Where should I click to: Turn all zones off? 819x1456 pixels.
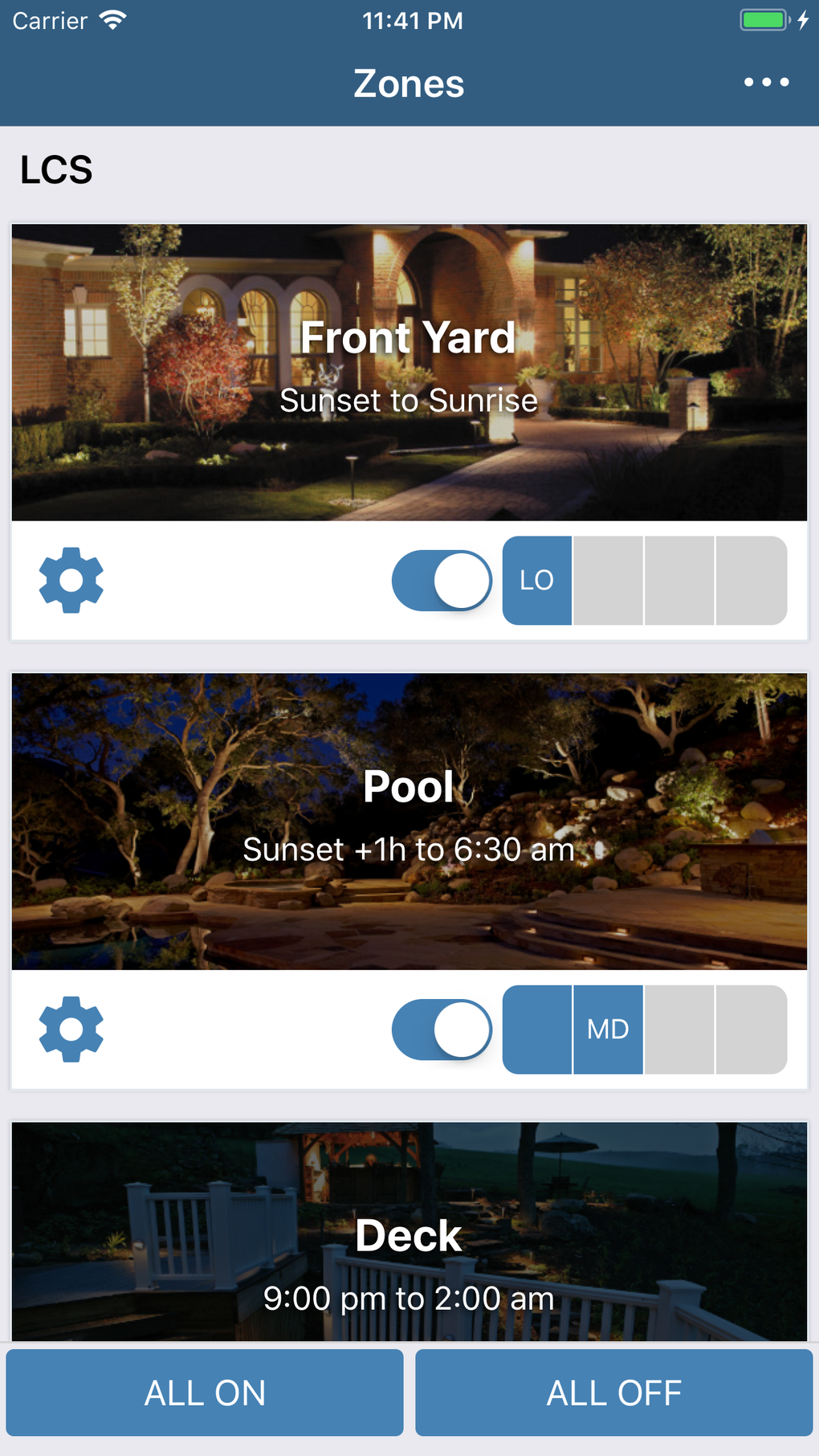point(614,1393)
